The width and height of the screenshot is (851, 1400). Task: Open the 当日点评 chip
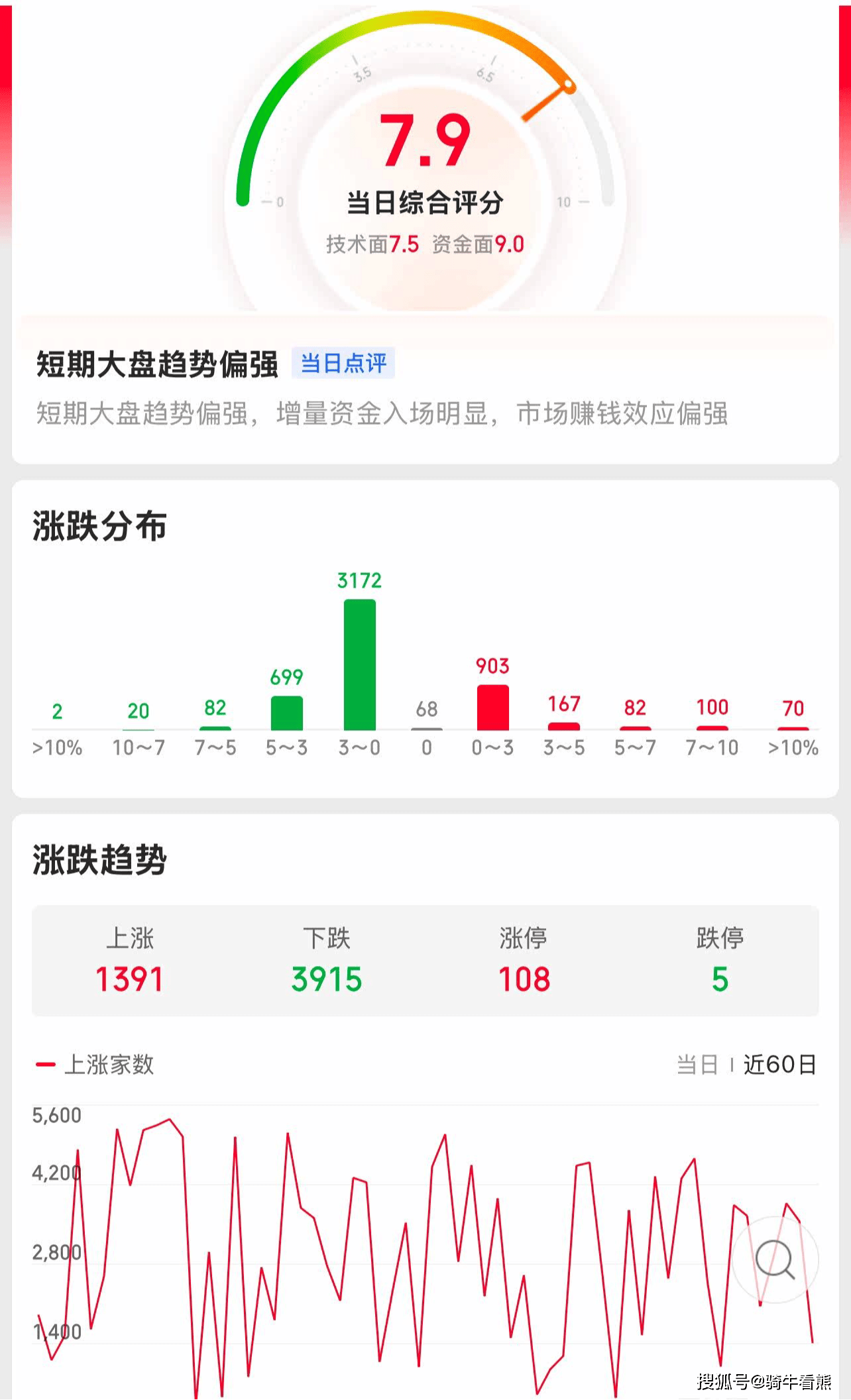pos(343,363)
